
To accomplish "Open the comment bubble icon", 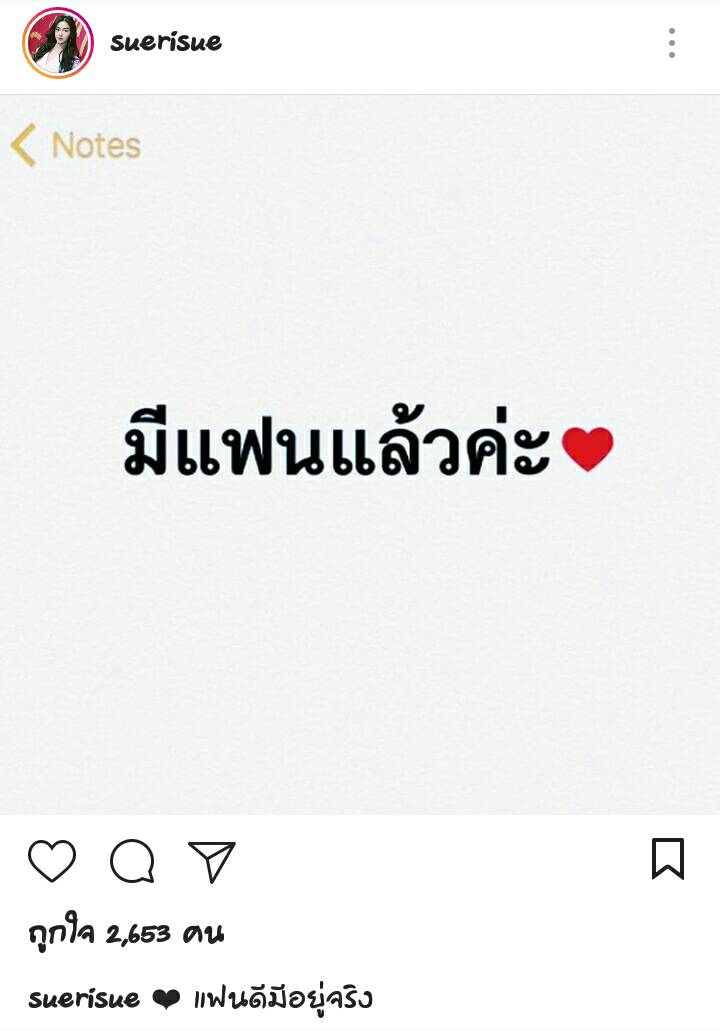I will pyautogui.click(x=132, y=861).
